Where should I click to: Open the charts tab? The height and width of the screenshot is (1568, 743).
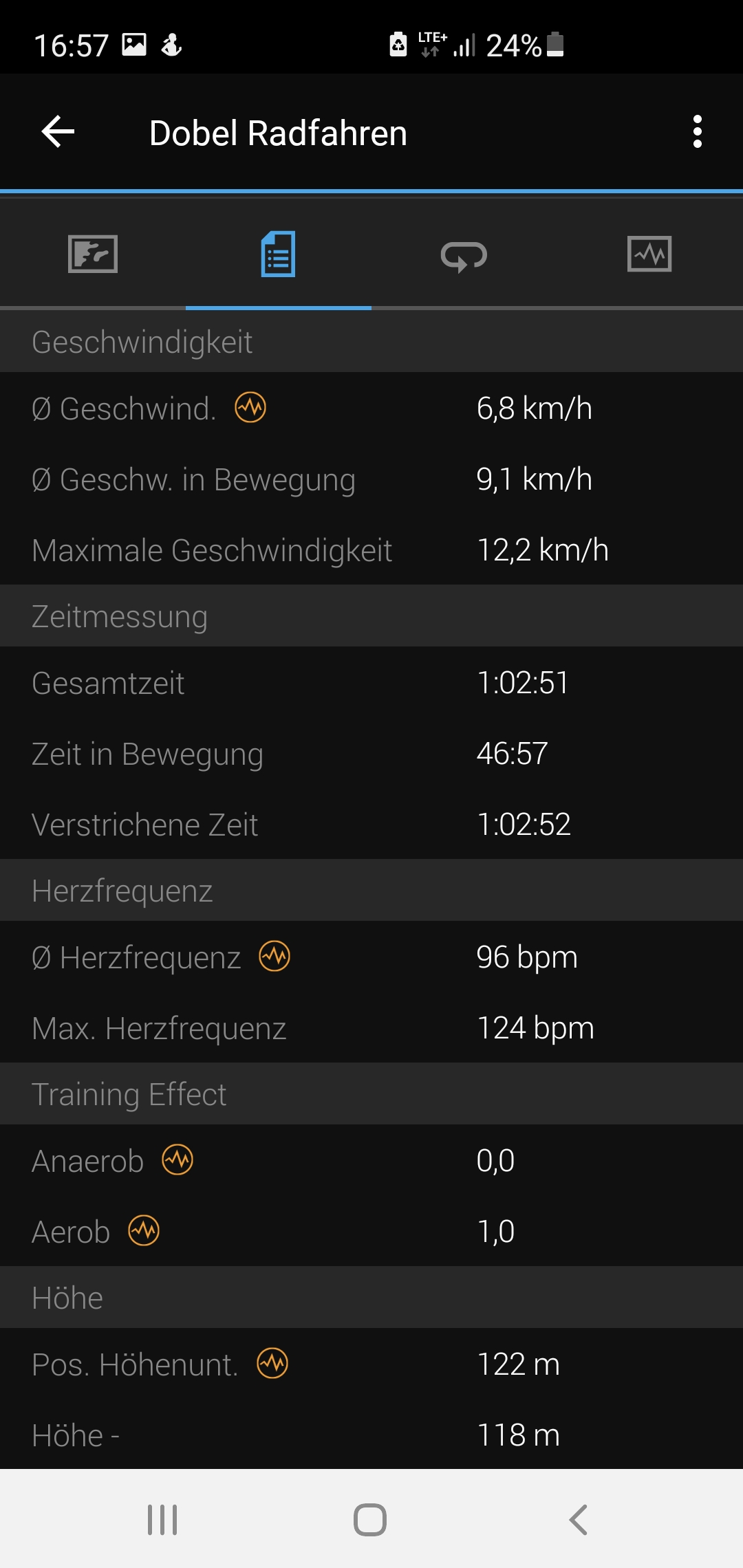click(649, 254)
